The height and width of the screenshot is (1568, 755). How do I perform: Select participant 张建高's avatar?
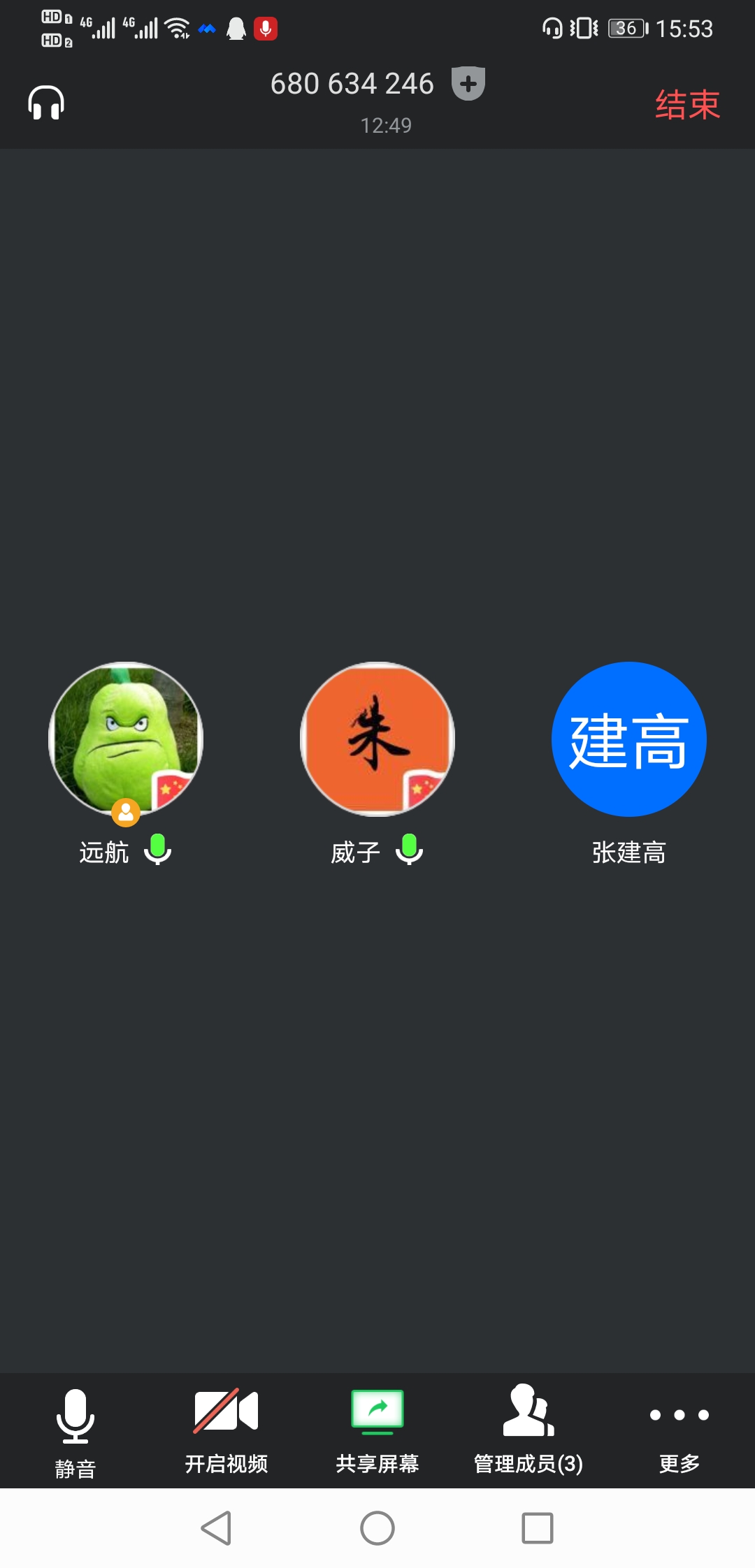(x=628, y=739)
